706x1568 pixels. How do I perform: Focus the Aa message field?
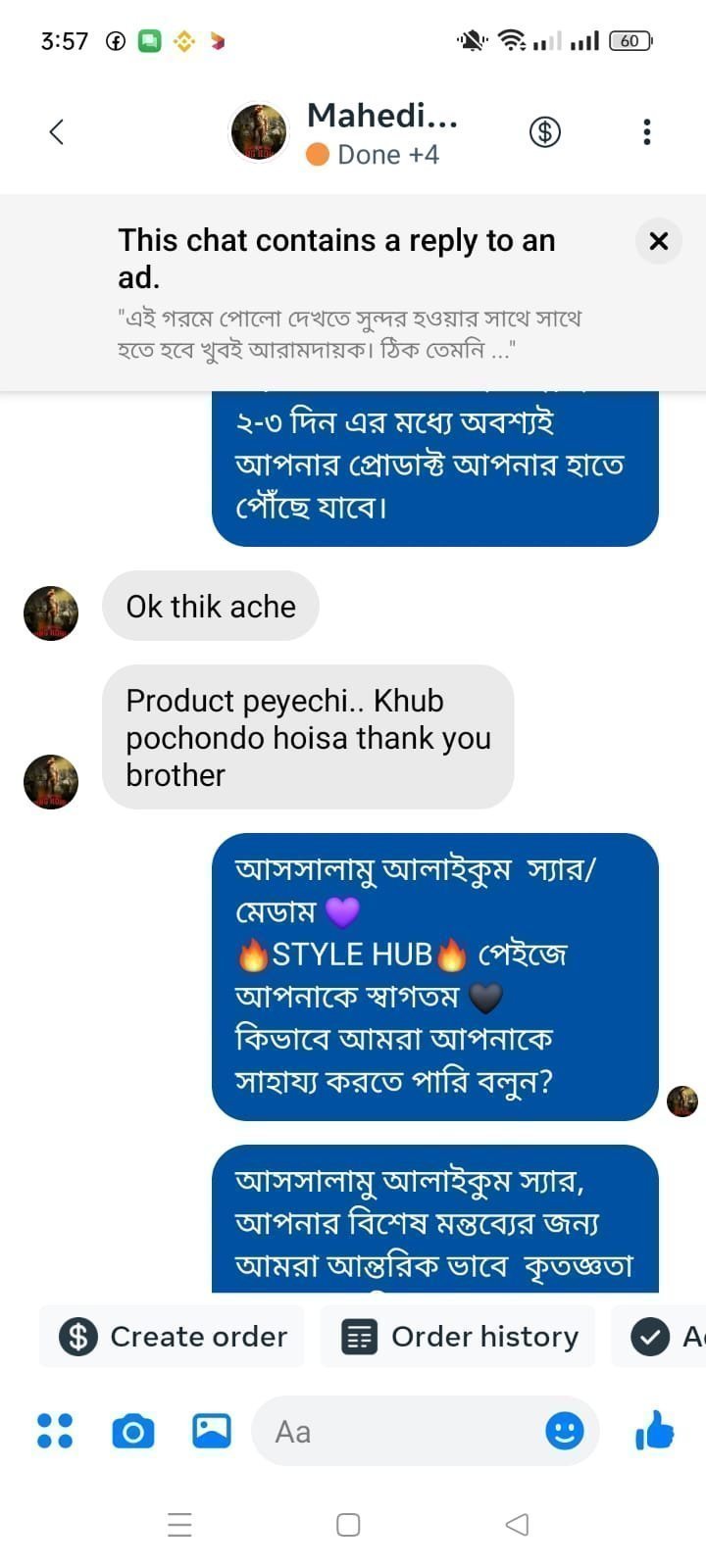pyautogui.click(x=392, y=1431)
